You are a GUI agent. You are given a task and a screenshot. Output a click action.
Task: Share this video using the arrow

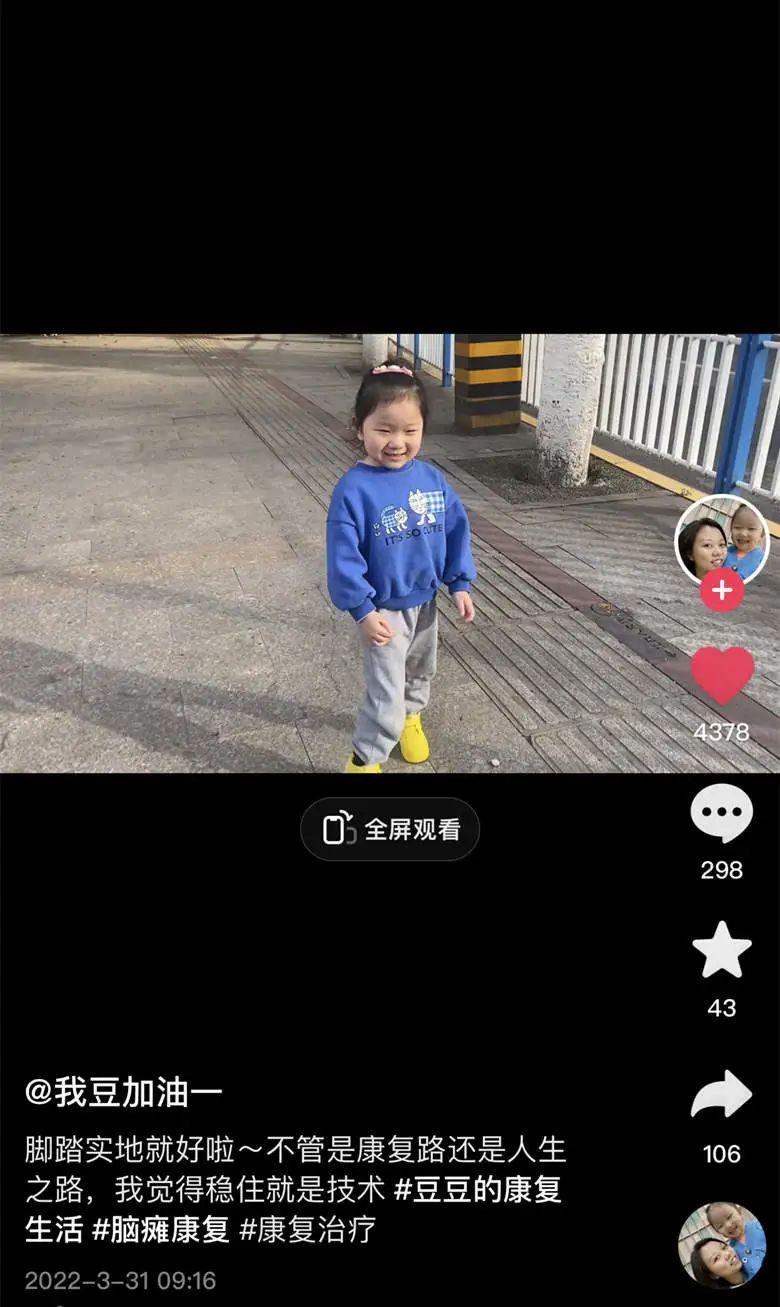click(721, 1095)
